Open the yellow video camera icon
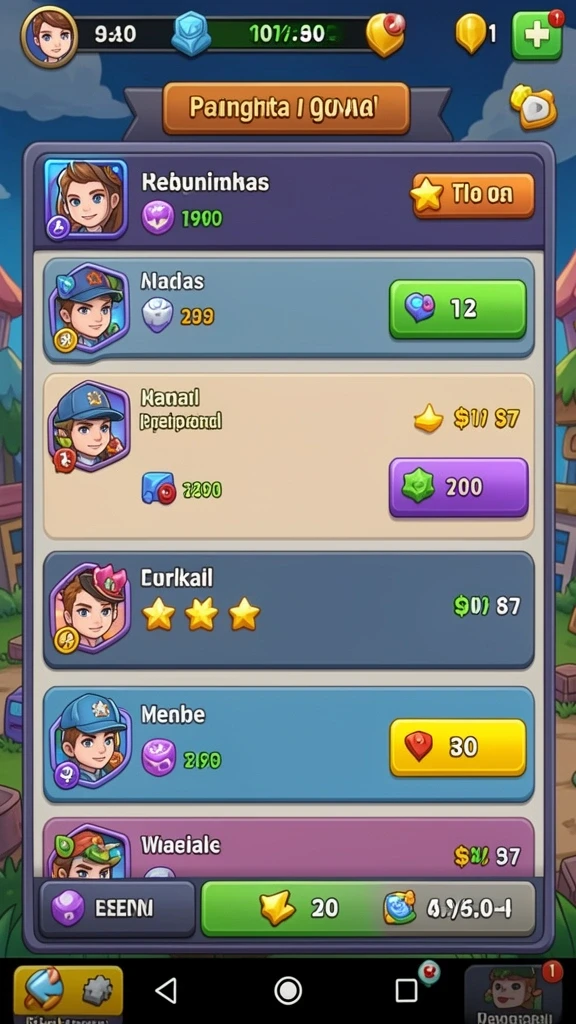The width and height of the screenshot is (576, 1024). coord(534,107)
